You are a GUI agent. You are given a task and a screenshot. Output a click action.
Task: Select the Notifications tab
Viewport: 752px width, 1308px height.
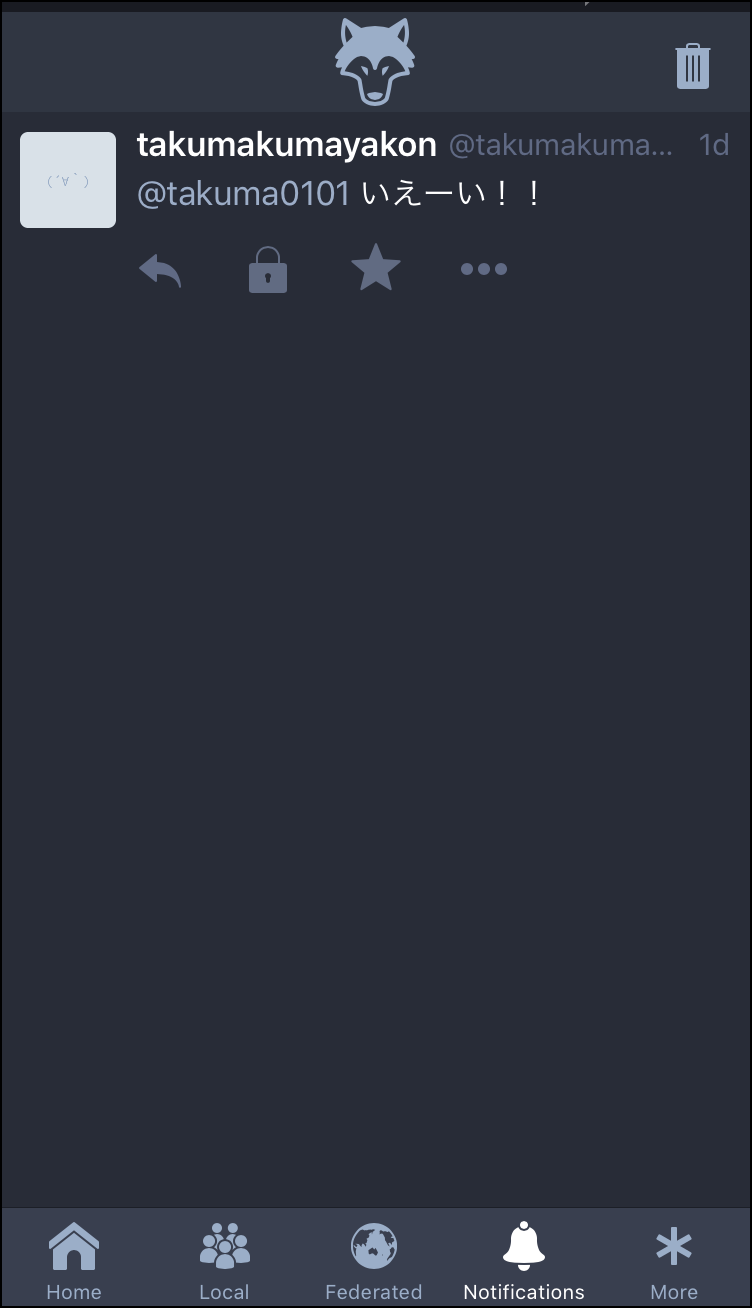[524, 1260]
